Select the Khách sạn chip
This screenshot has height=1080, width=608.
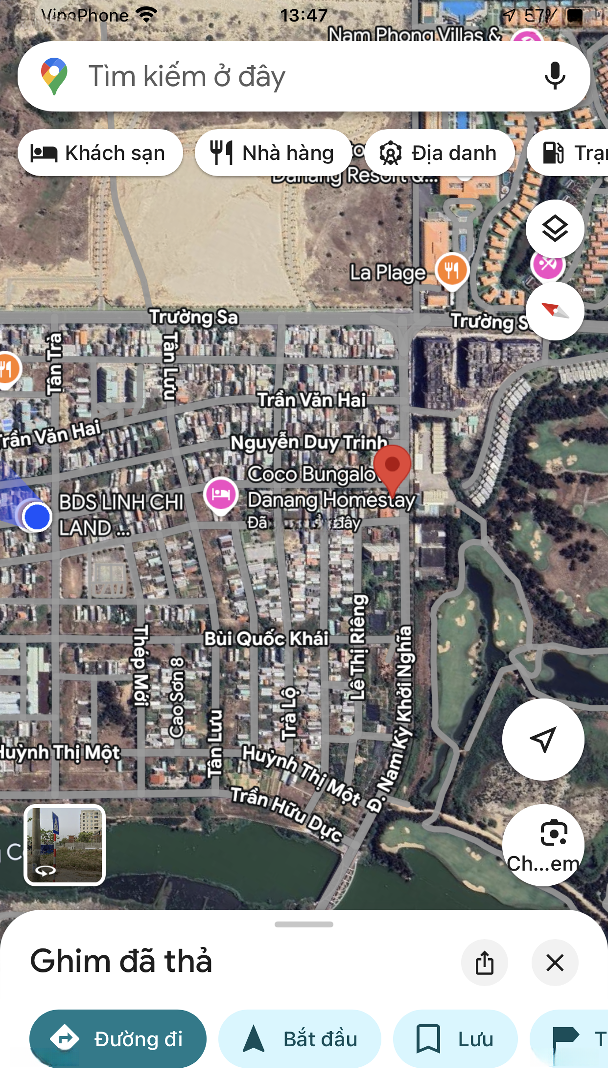tap(99, 153)
